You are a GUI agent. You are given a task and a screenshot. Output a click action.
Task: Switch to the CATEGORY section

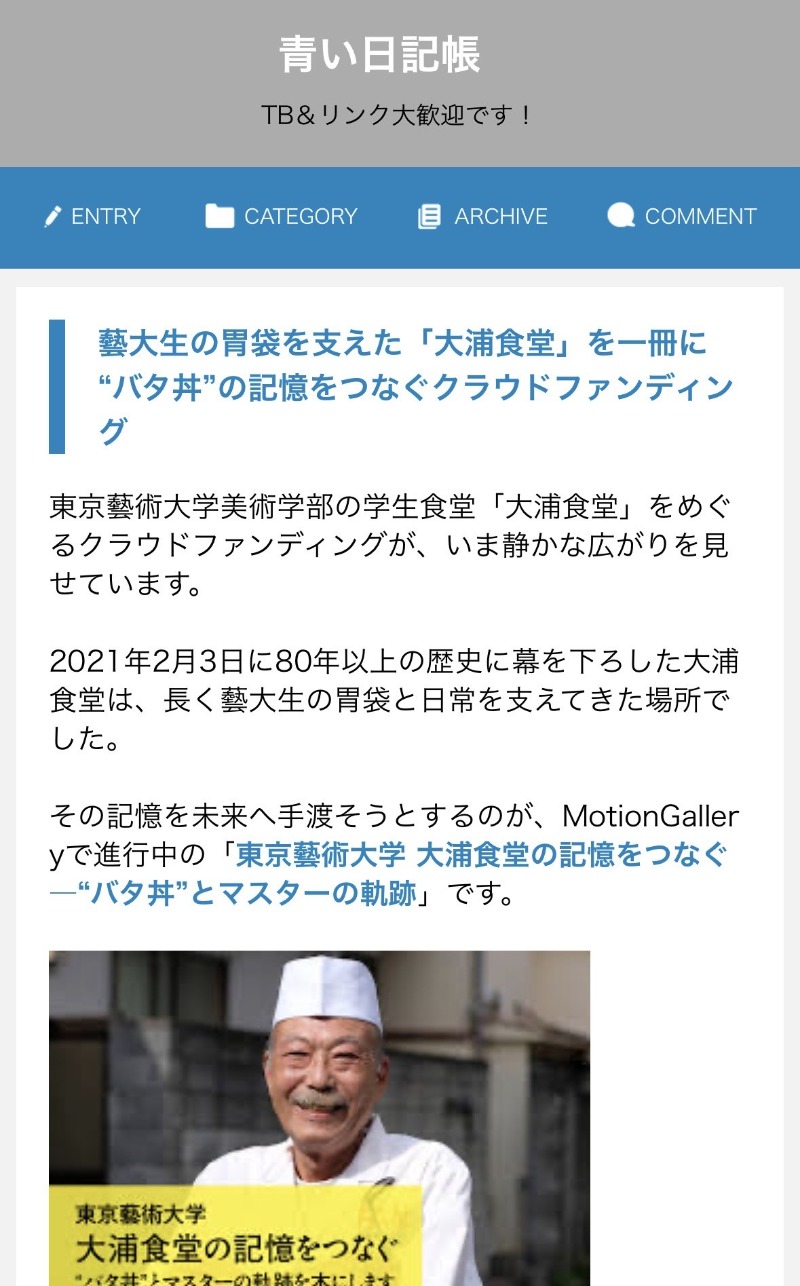281,217
